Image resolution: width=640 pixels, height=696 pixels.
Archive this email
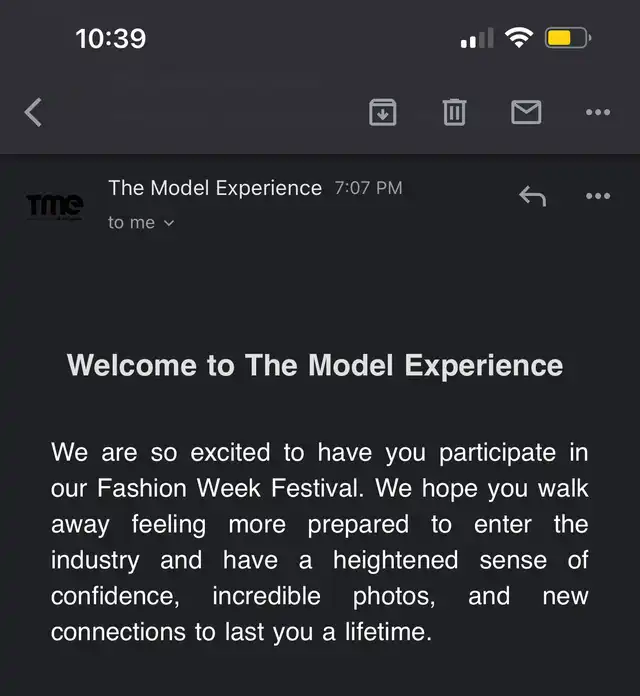pyautogui.click(x=382, y=113)
